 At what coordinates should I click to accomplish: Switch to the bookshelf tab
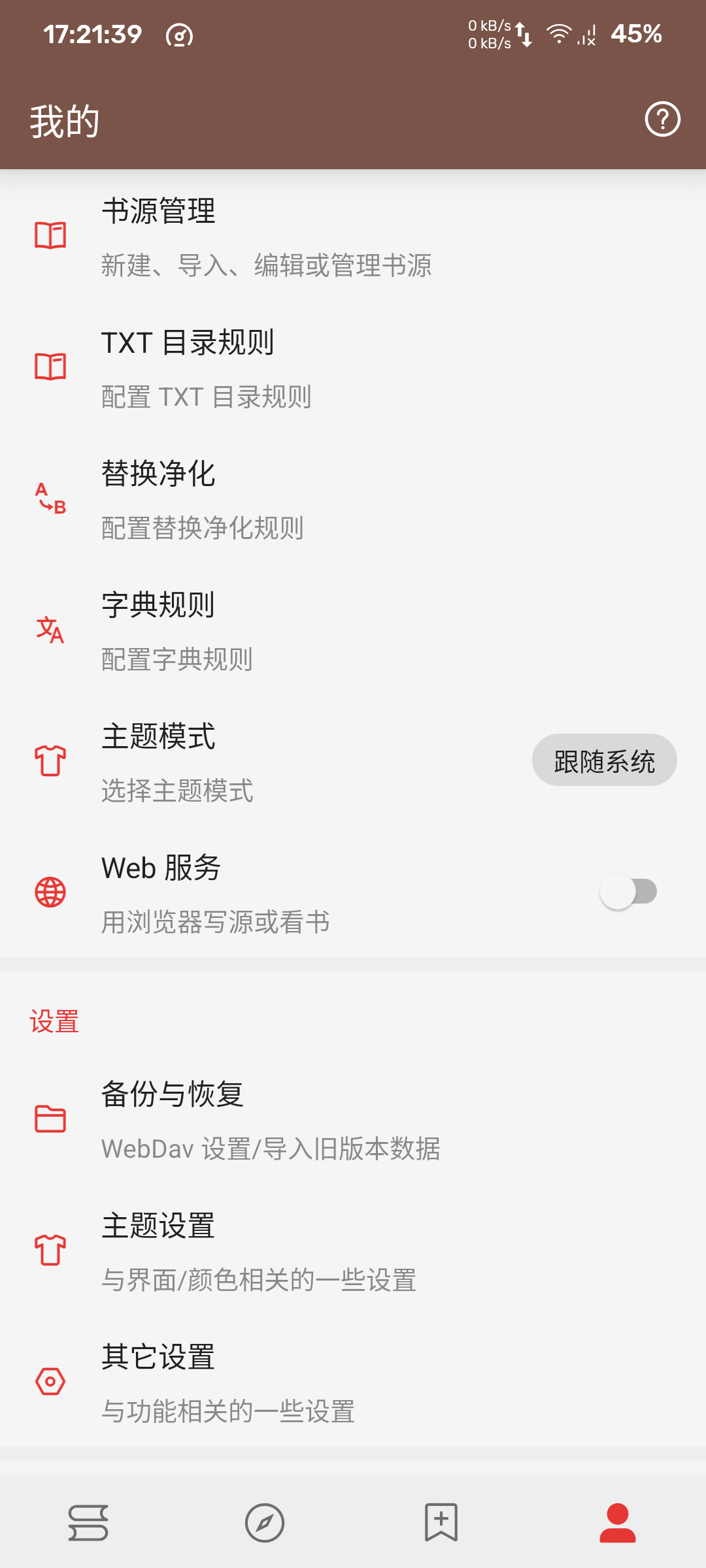click(x=88, y=1523)
